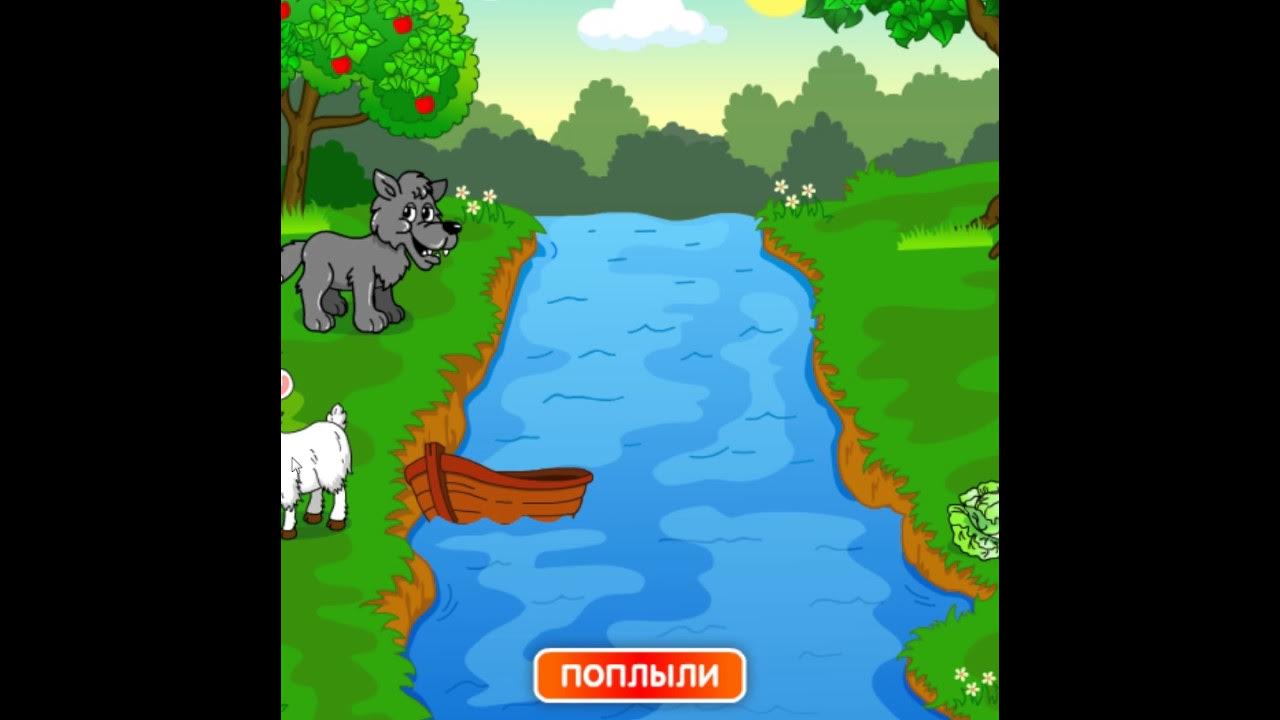Select the white goat near the boat
This screenshot has width=1280, height=720.
click(x=315, y=455)
